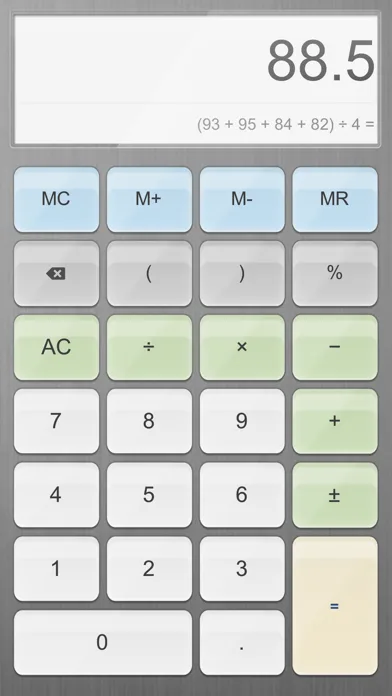Select the multiplication operator

point(242,347)
